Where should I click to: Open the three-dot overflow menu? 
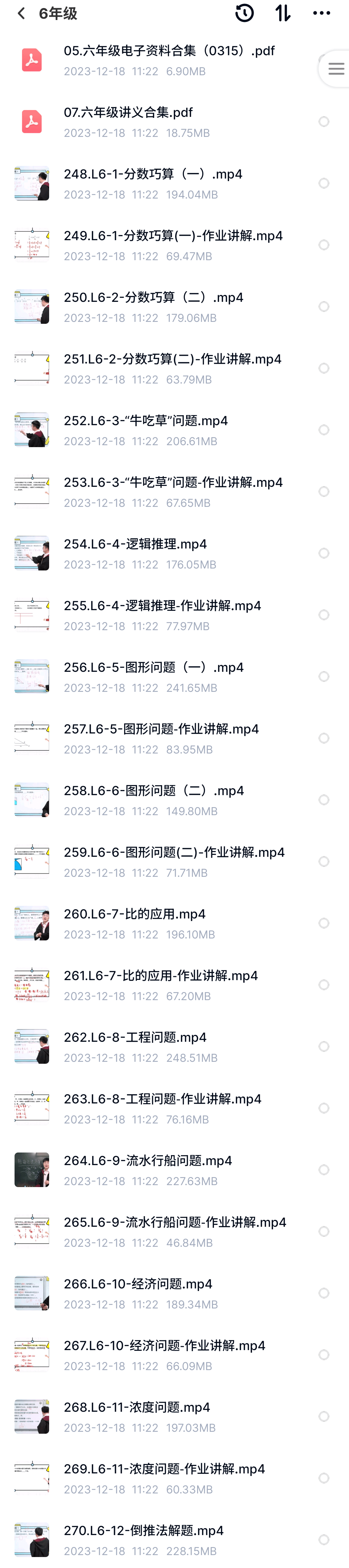tap(321, 13)
